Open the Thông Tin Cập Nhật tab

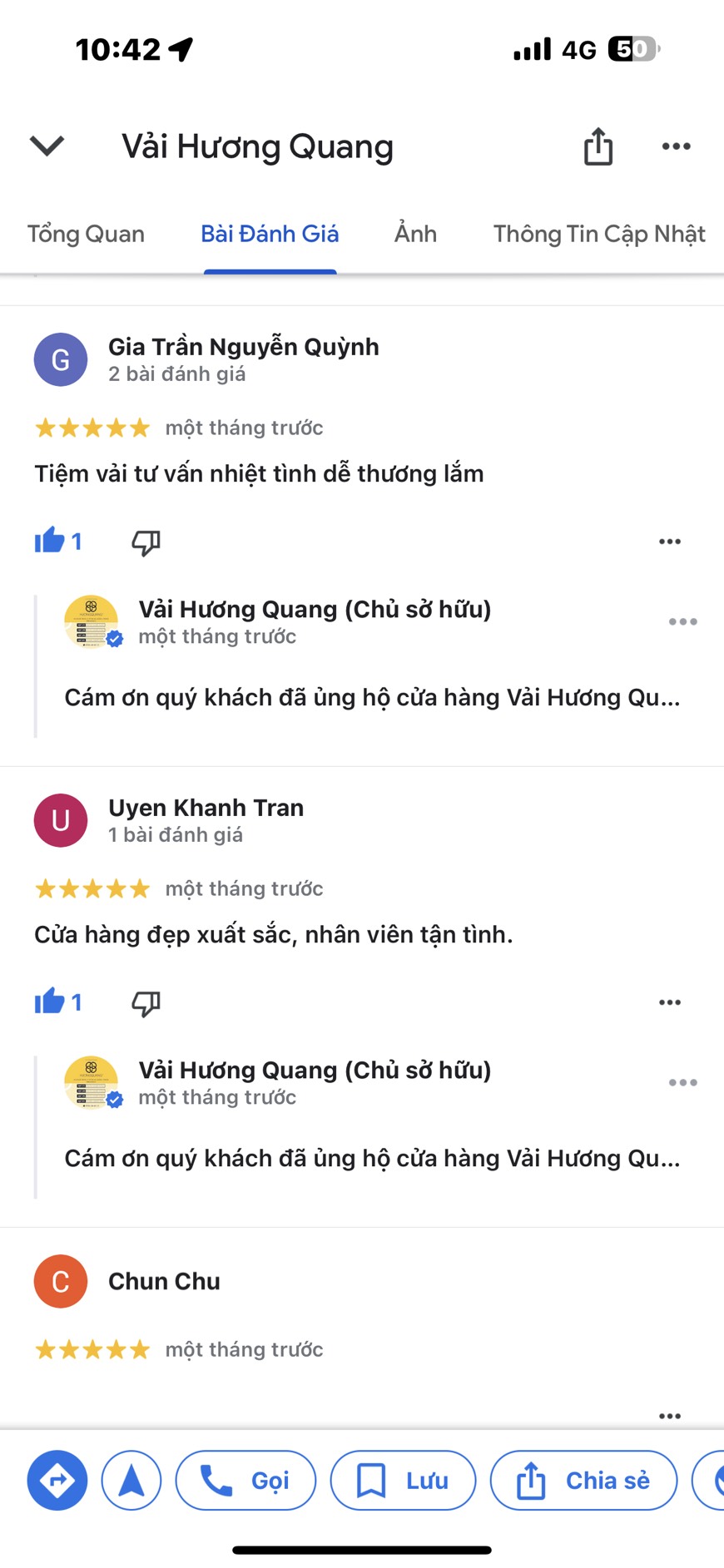pyautogui.click(x=598, y=234)
